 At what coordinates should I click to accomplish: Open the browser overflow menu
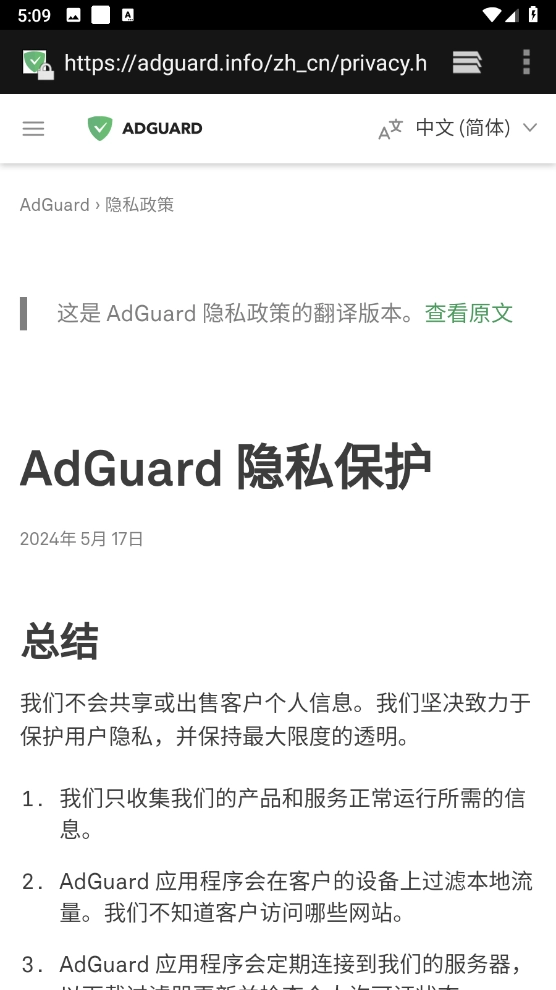click(x=526, y=63)
